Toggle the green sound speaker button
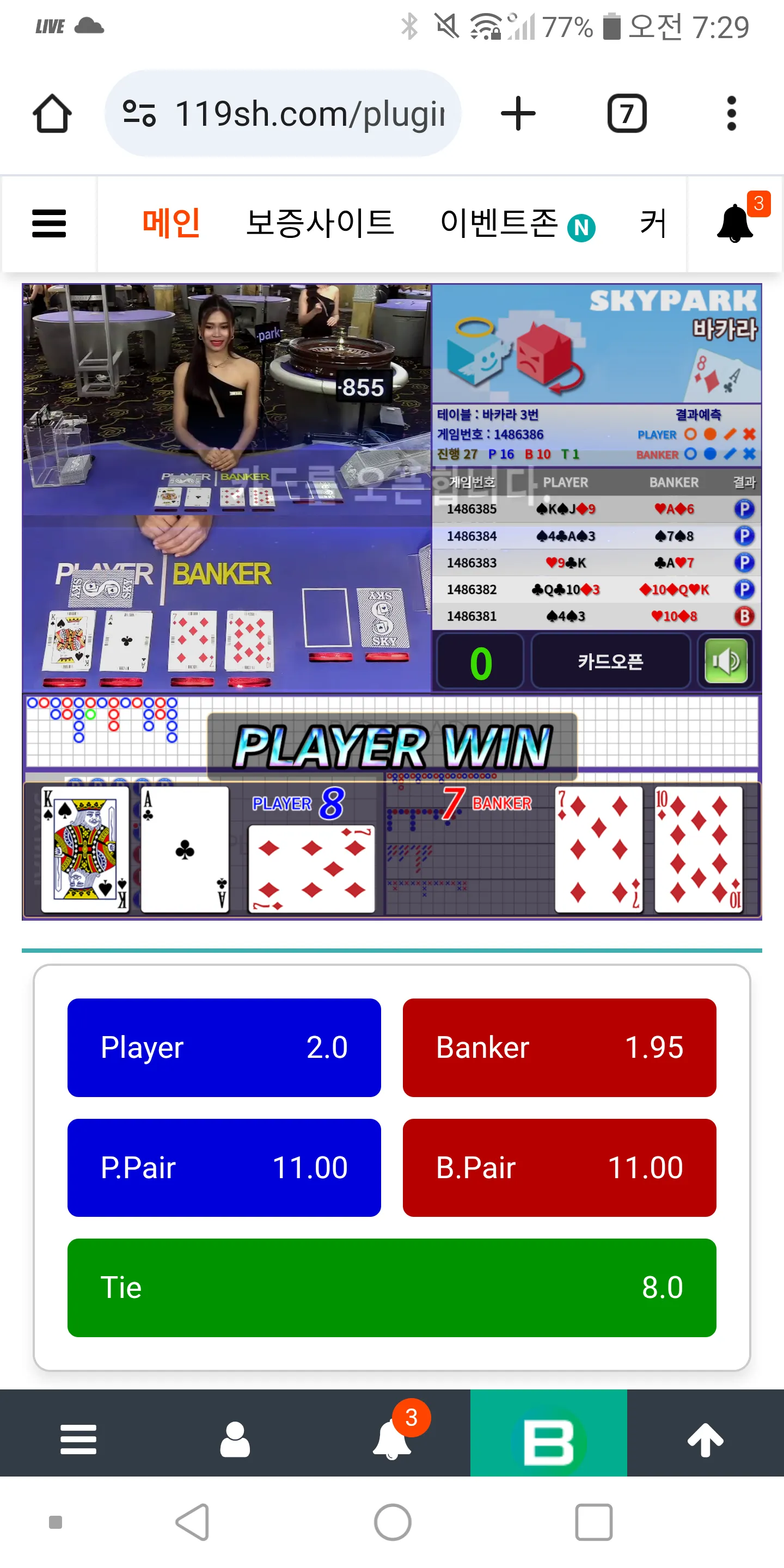 (x=726, y=661)
